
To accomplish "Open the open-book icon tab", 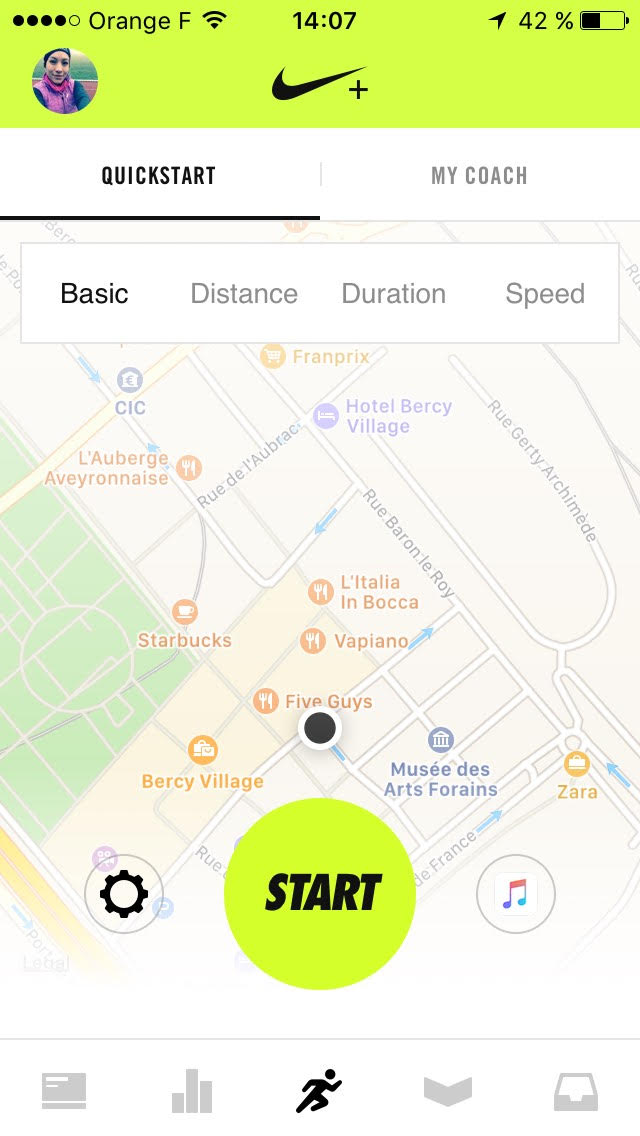I will pyautogui.click(x=448, y=1091).
